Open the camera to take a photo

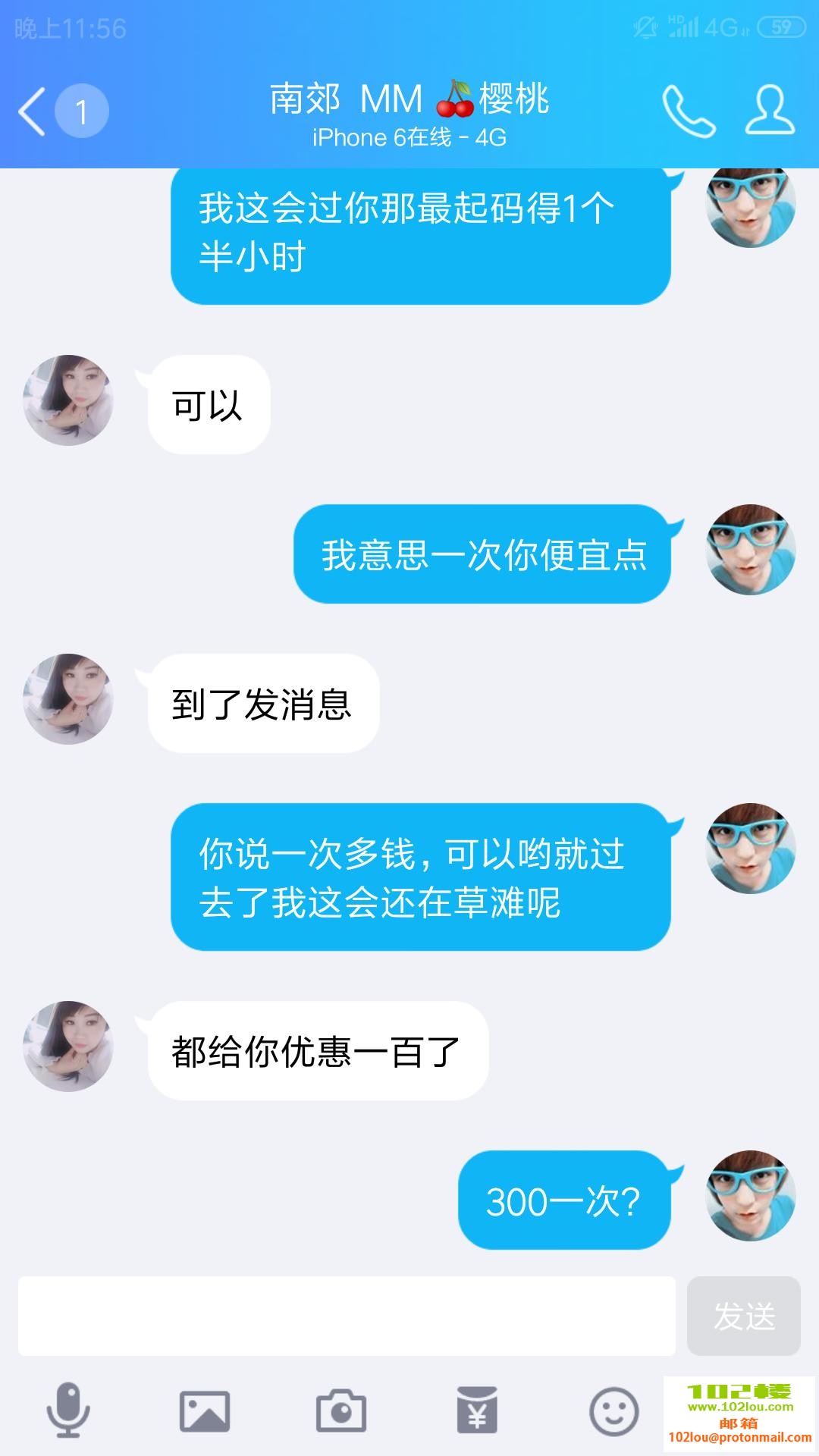[x=341, y=1410]
